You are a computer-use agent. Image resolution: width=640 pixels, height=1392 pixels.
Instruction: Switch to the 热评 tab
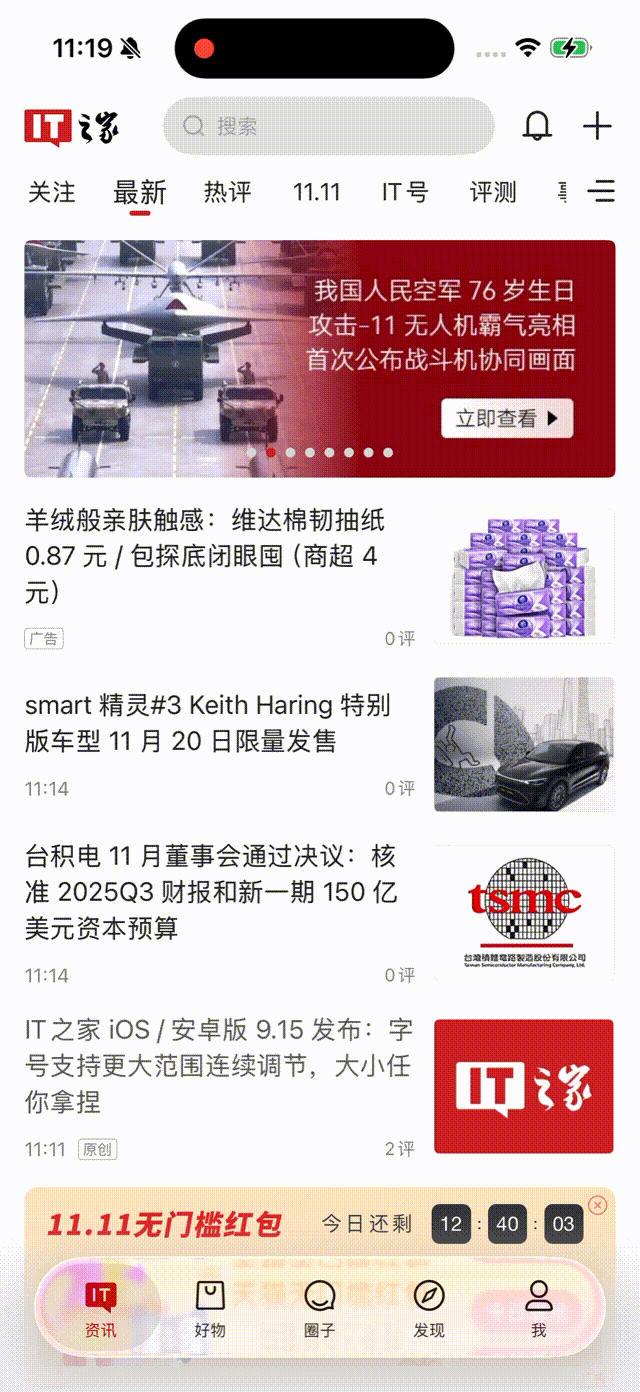tap(228, 192)
